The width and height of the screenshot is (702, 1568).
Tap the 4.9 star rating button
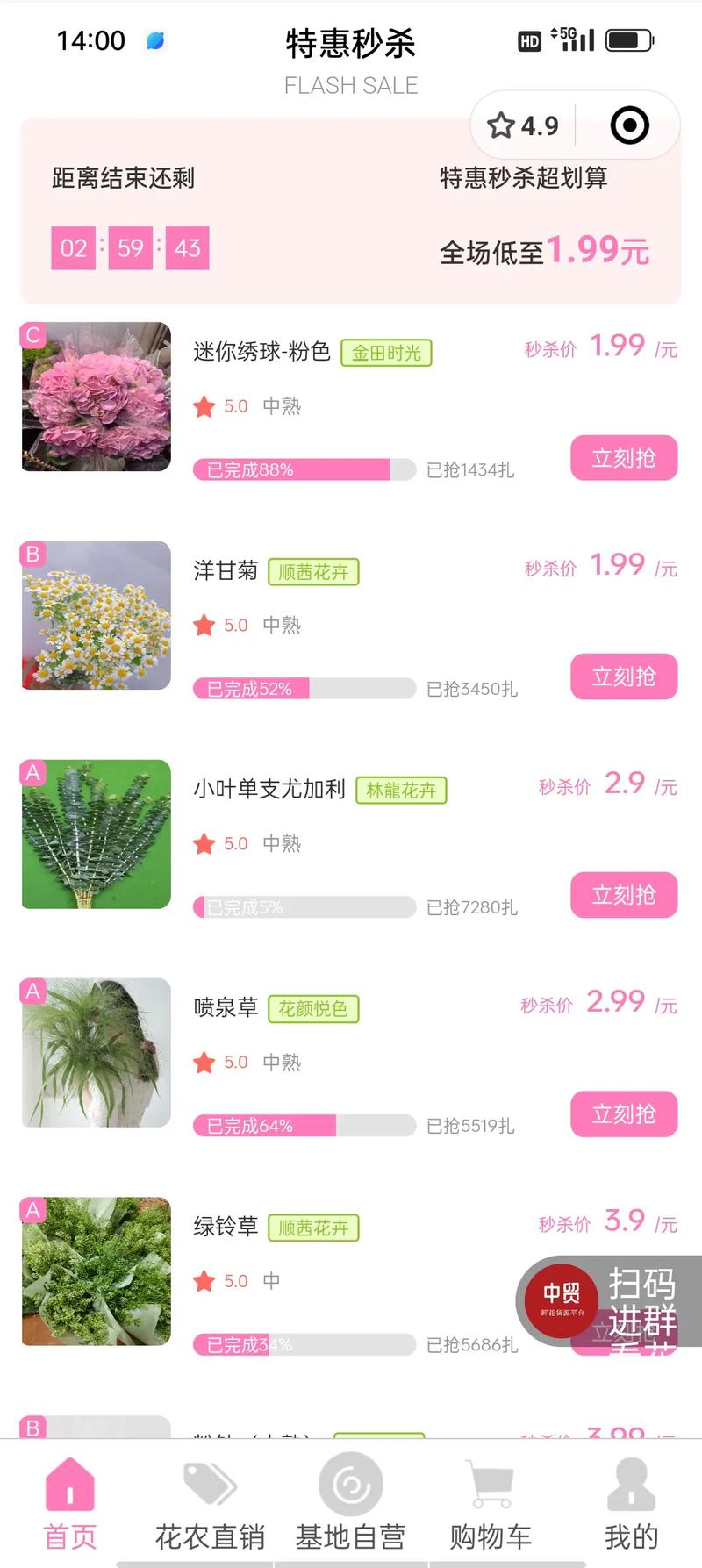[524, 125]
